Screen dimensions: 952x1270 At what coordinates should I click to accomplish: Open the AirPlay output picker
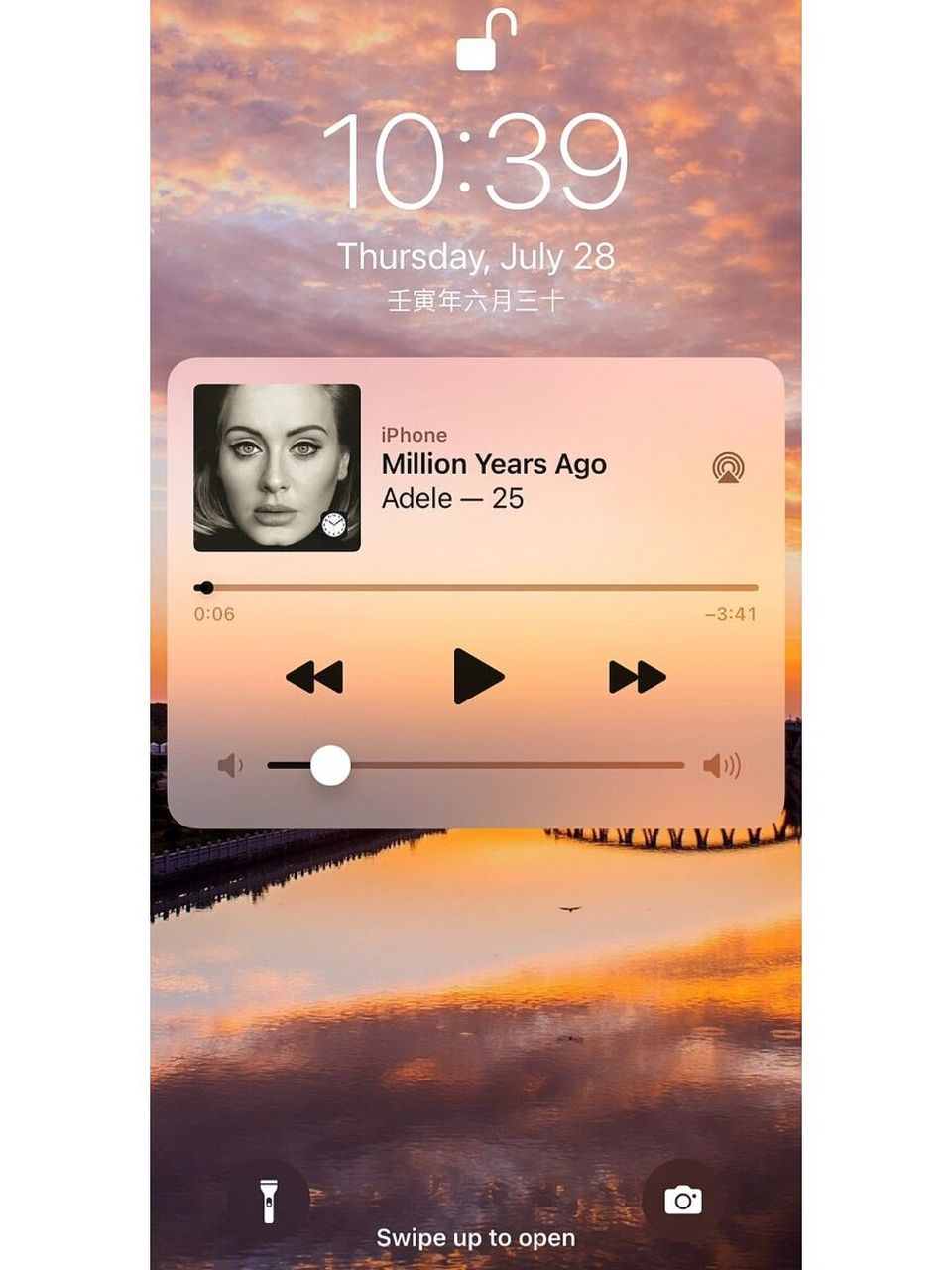(729, 467)
